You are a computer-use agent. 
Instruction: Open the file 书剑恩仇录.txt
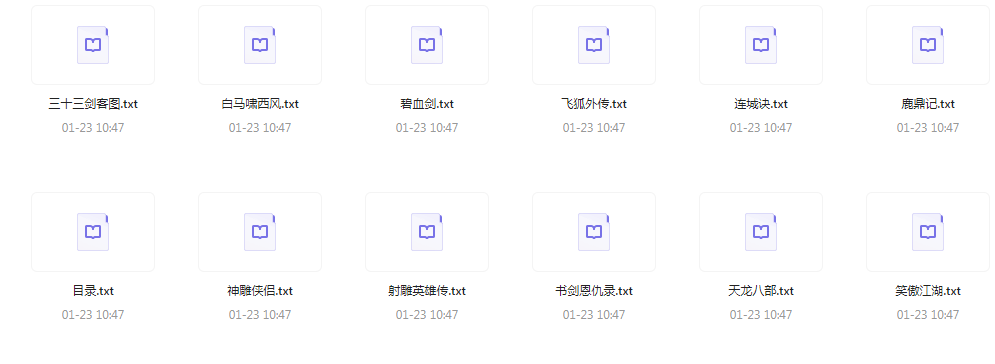(594, 232)
